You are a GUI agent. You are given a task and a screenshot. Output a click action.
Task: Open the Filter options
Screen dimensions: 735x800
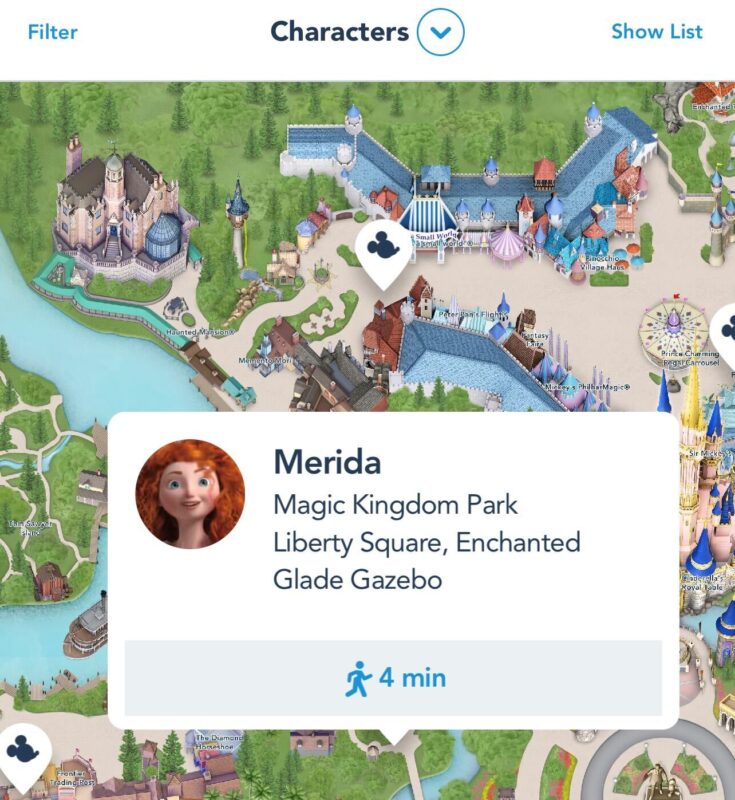52,32
